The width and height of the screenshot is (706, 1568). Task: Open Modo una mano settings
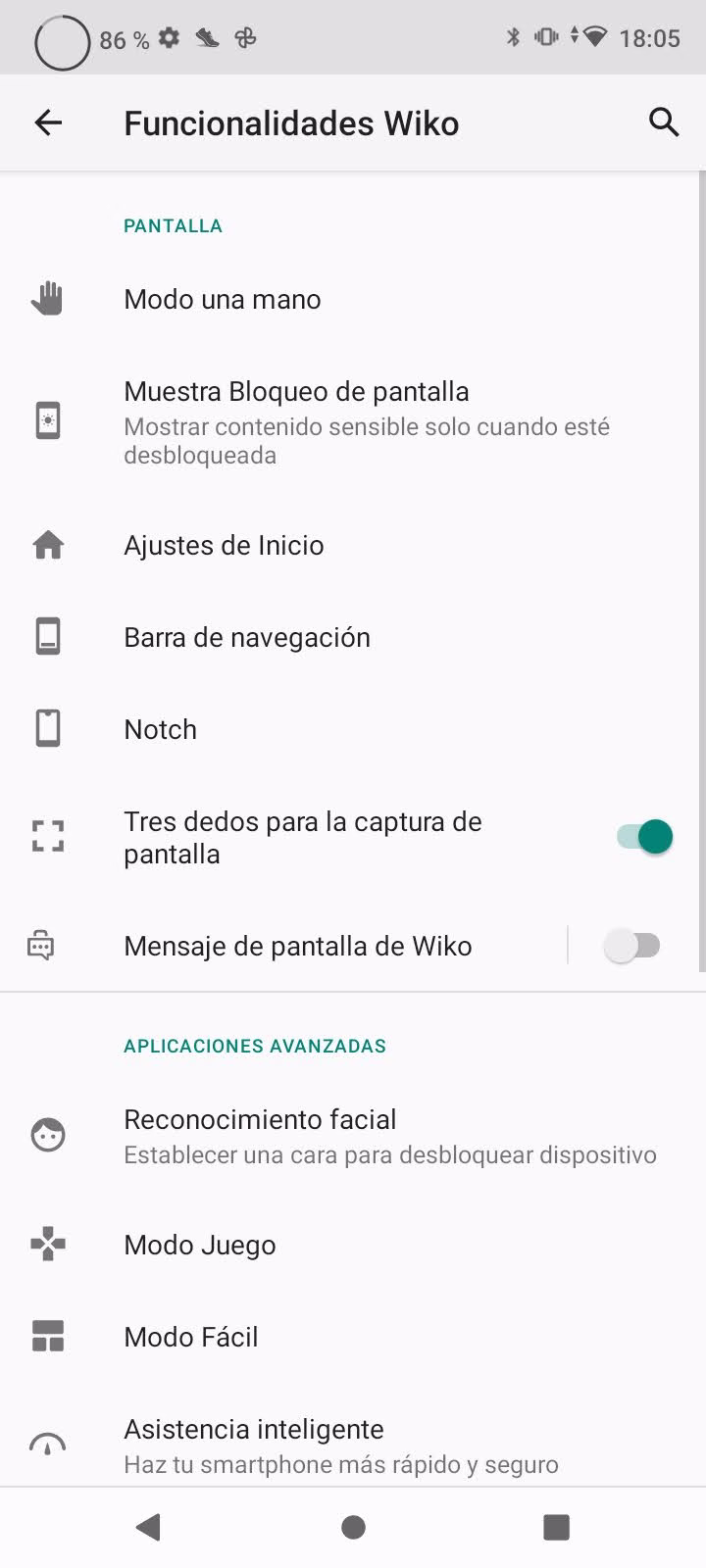point(223,299)
